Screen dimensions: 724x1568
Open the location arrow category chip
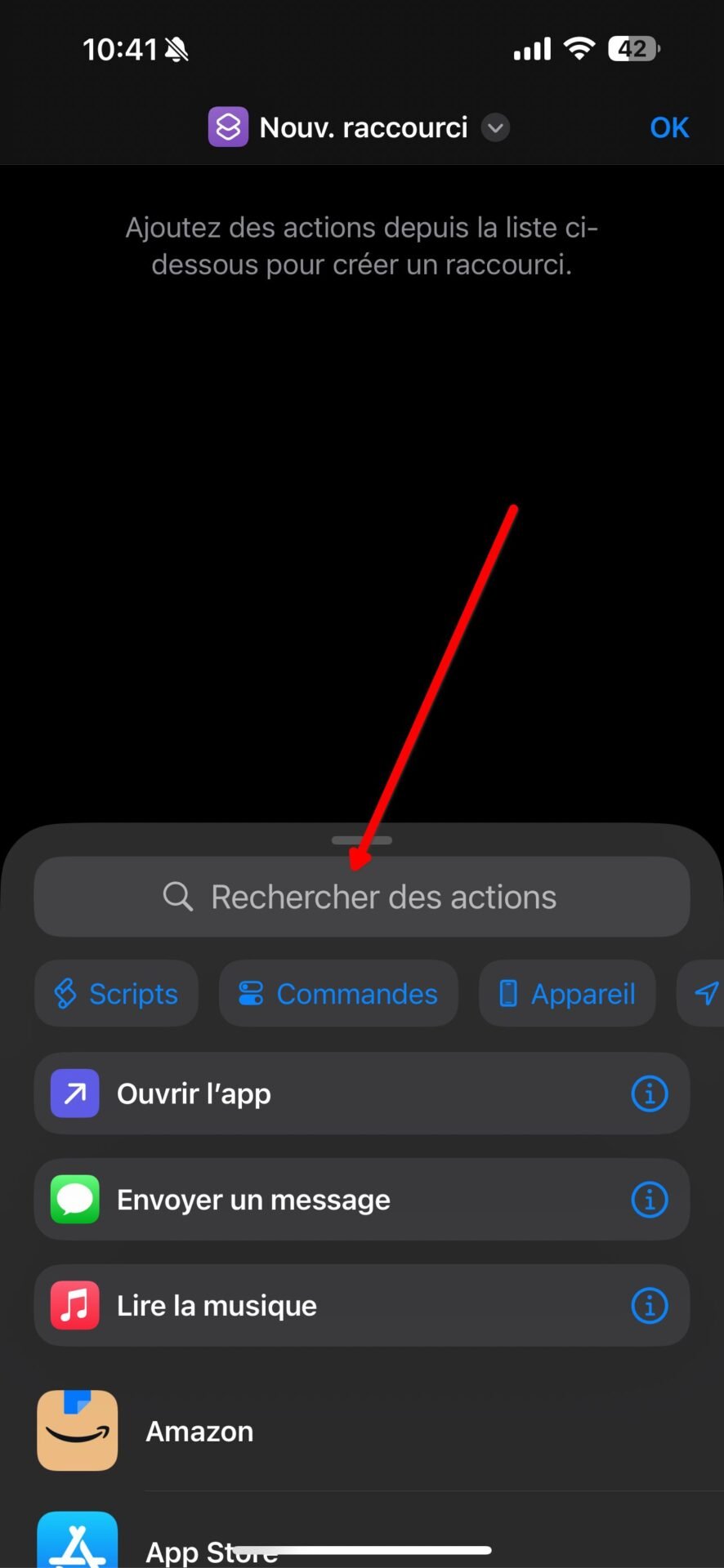[x=703, y=993]
